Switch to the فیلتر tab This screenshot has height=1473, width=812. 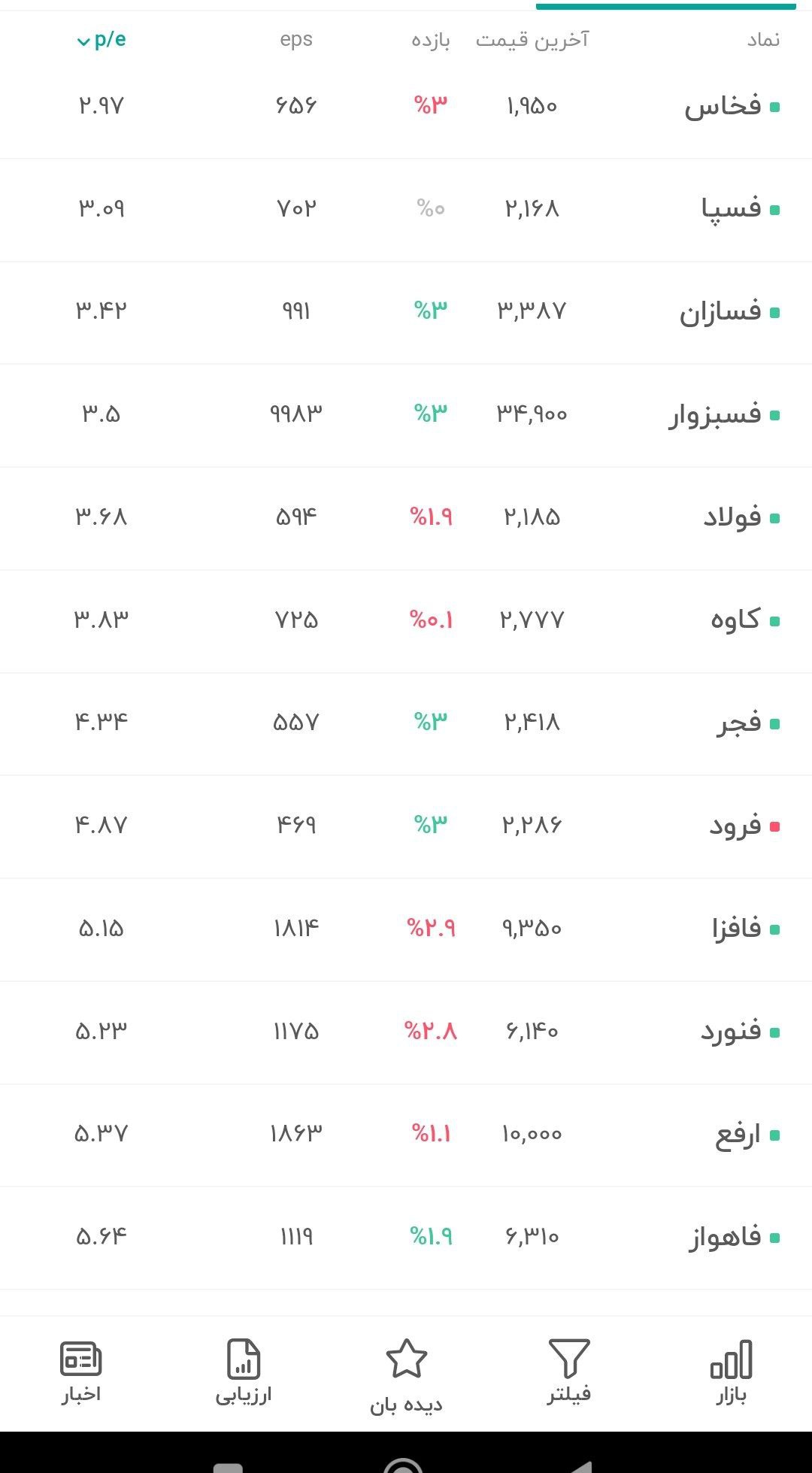568,1372
